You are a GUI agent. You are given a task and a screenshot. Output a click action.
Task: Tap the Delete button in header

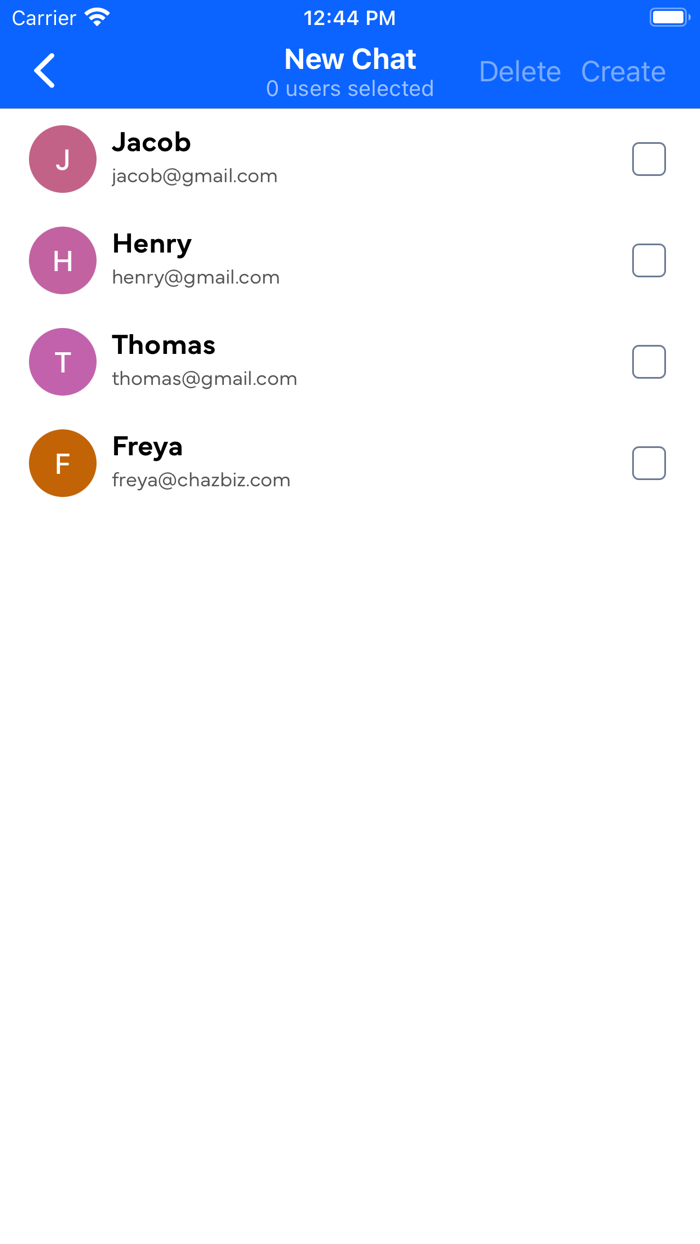[x=520, y=72]
